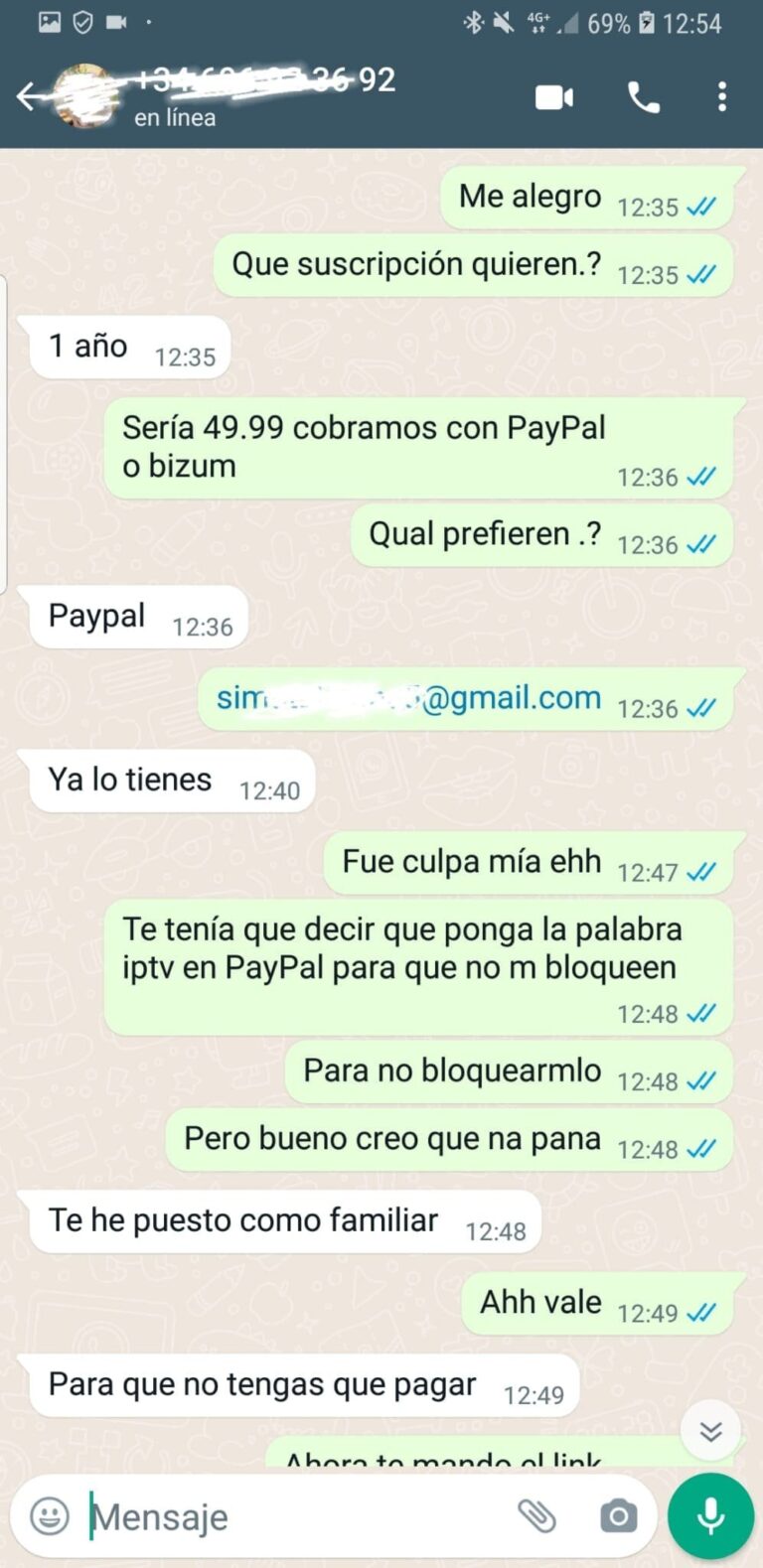Expand the notification shade clock area
Viewport: 763px width, 1568px height.
[696, 22]
